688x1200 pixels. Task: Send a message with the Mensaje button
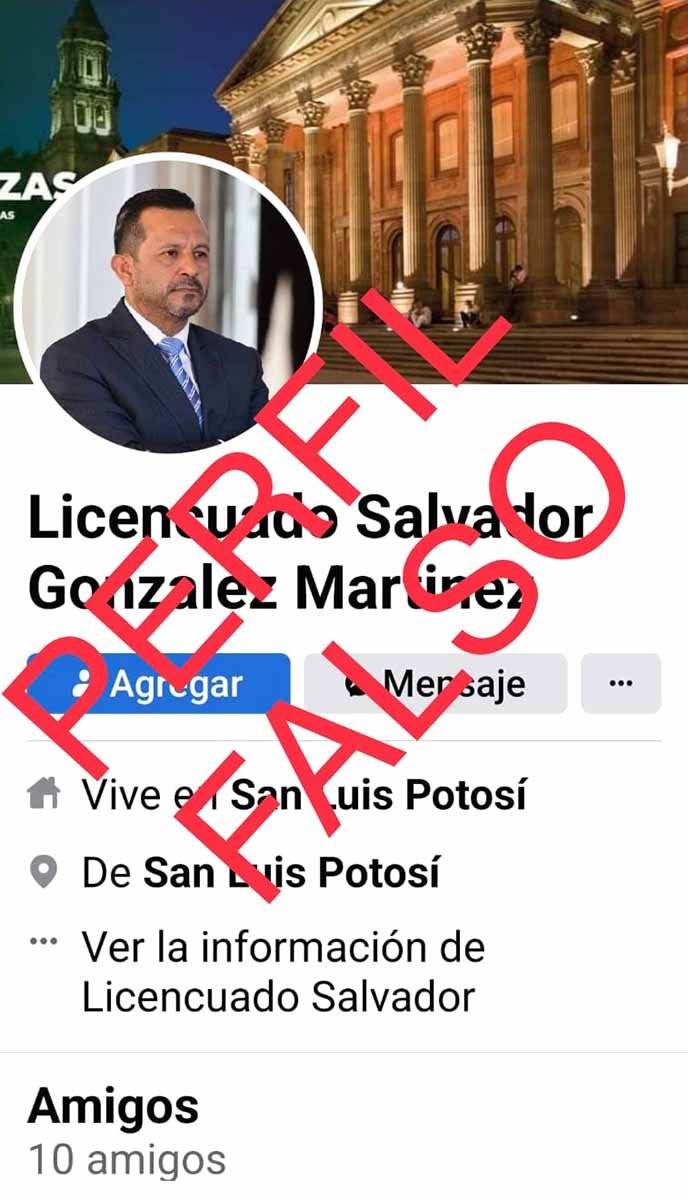click(x=435, y=684)
